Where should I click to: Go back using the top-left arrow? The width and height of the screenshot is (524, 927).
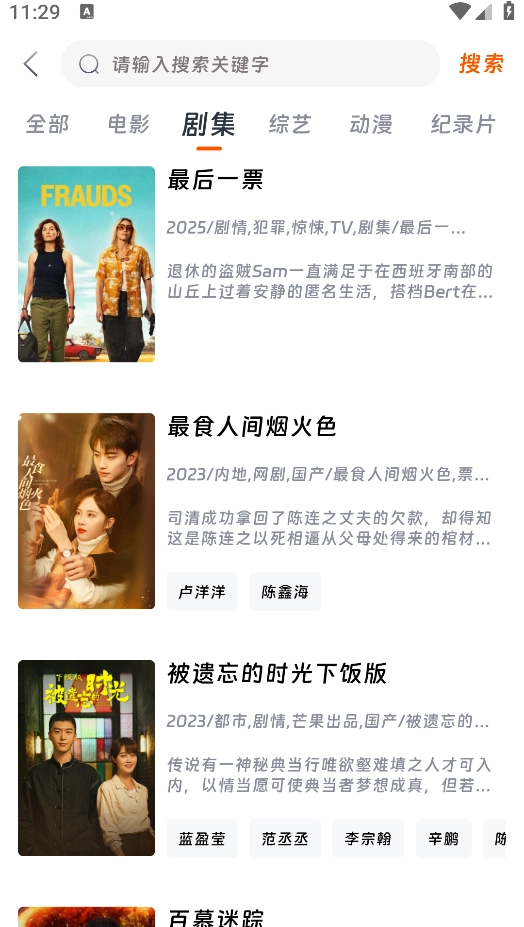31,64
